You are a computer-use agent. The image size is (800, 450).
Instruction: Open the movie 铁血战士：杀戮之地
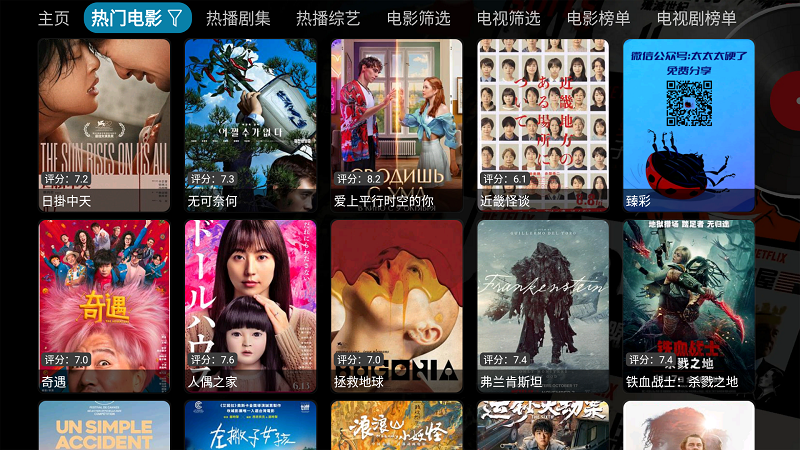point(689,306)
